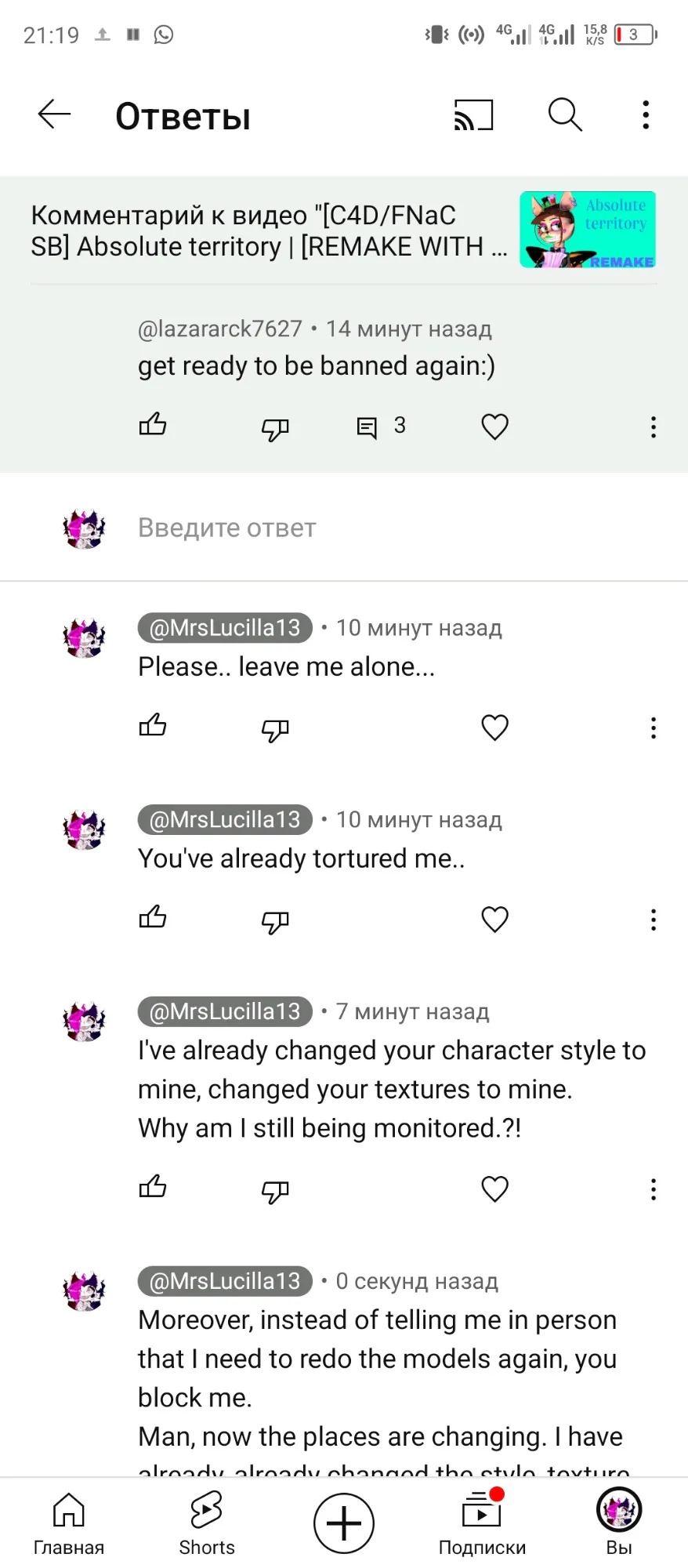Viewport: 688px width, 1568px height.
Task: Open the Absolute territory video thumbnail
Action: coord(588,230)
